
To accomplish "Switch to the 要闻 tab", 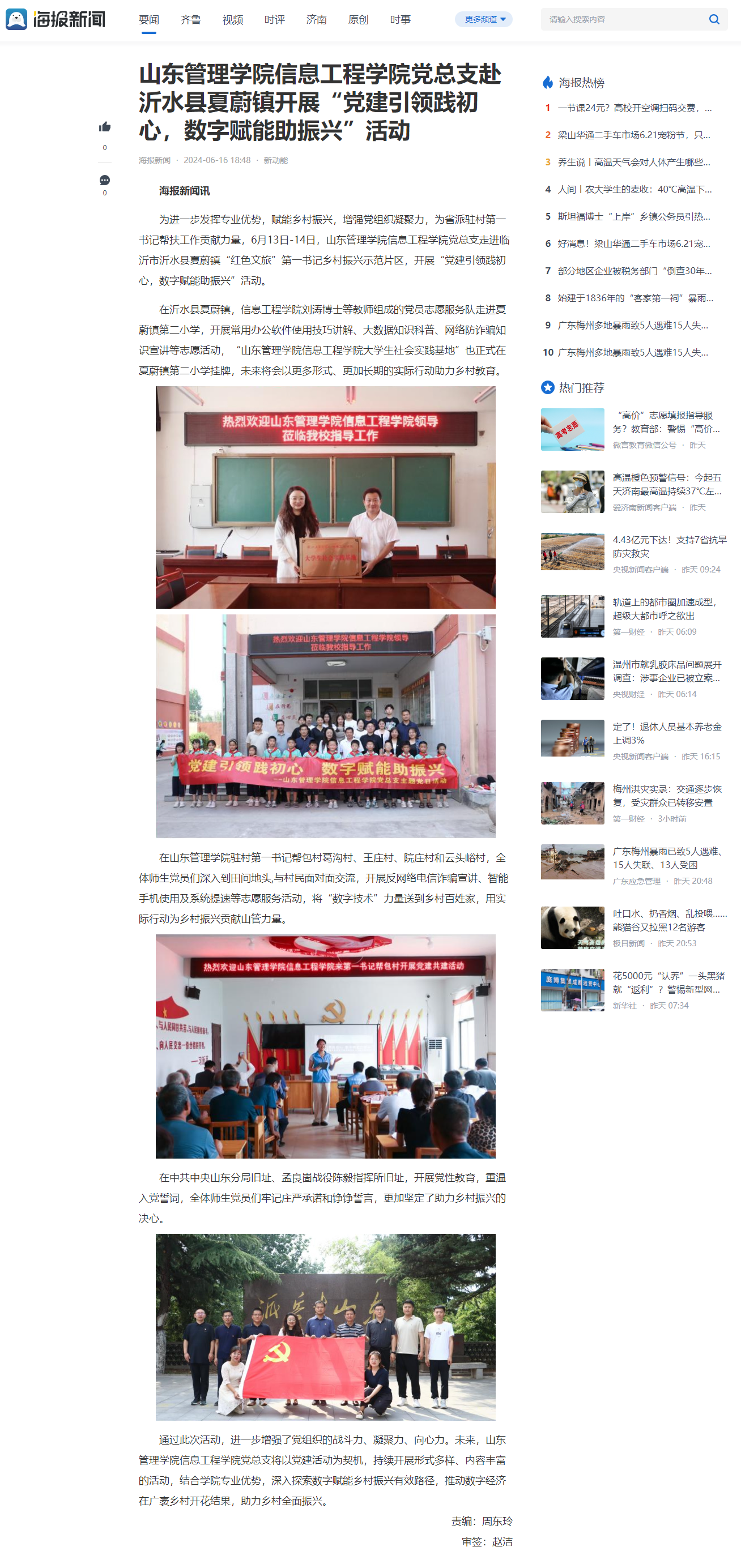I will (x=148, y=19).
